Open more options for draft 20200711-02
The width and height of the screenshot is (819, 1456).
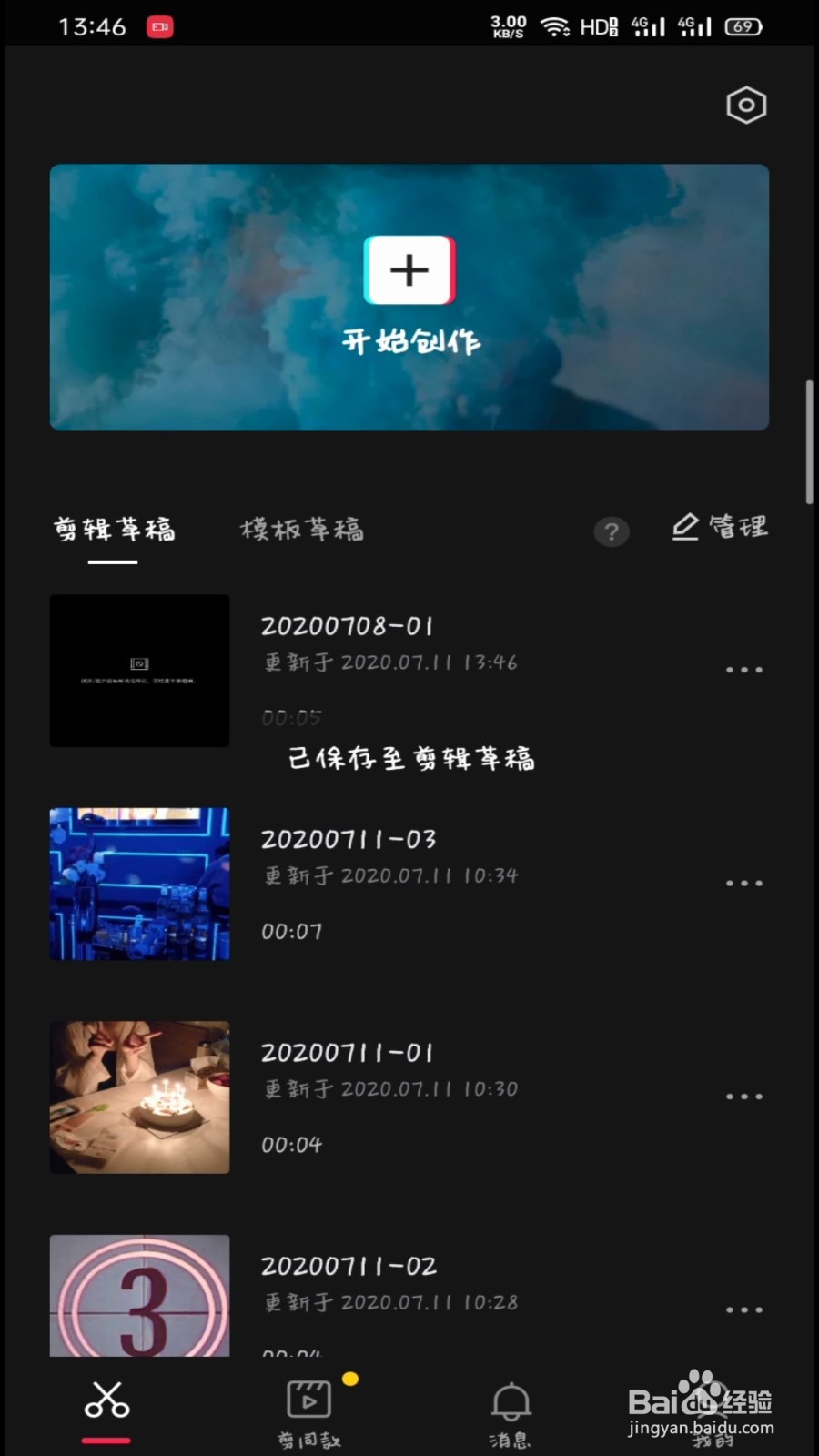click(x=744, y=1310)
